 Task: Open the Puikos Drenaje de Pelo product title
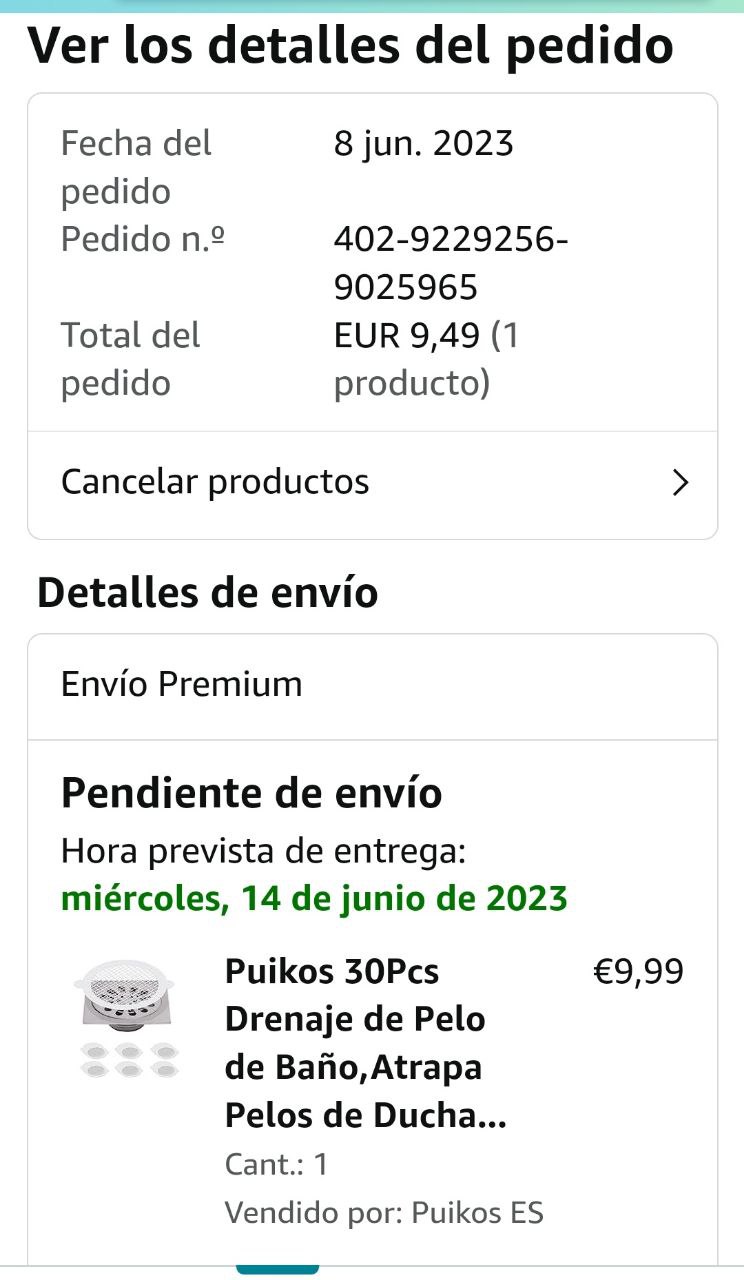click(x=365, y=1043)
